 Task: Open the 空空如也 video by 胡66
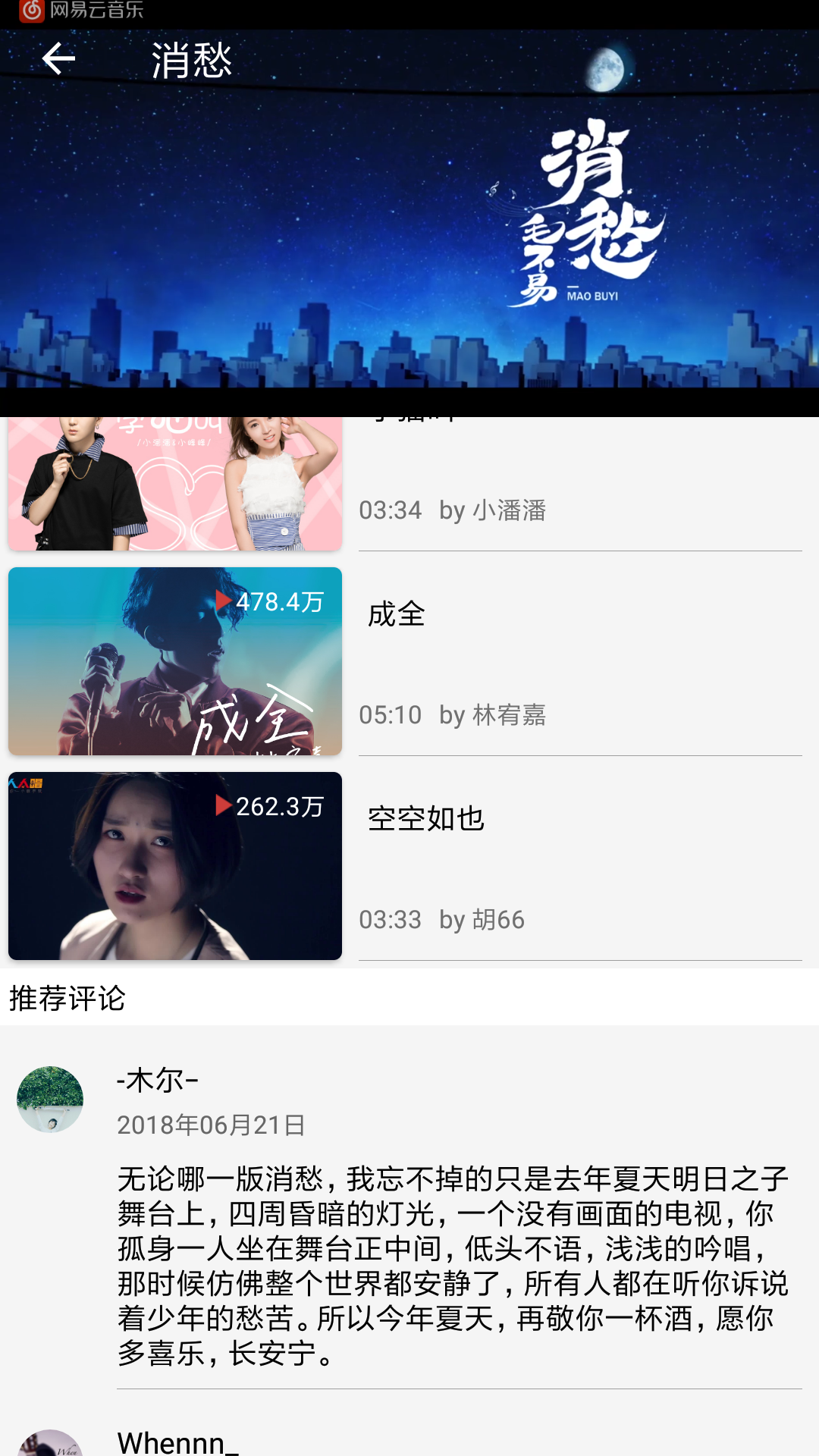409,866
